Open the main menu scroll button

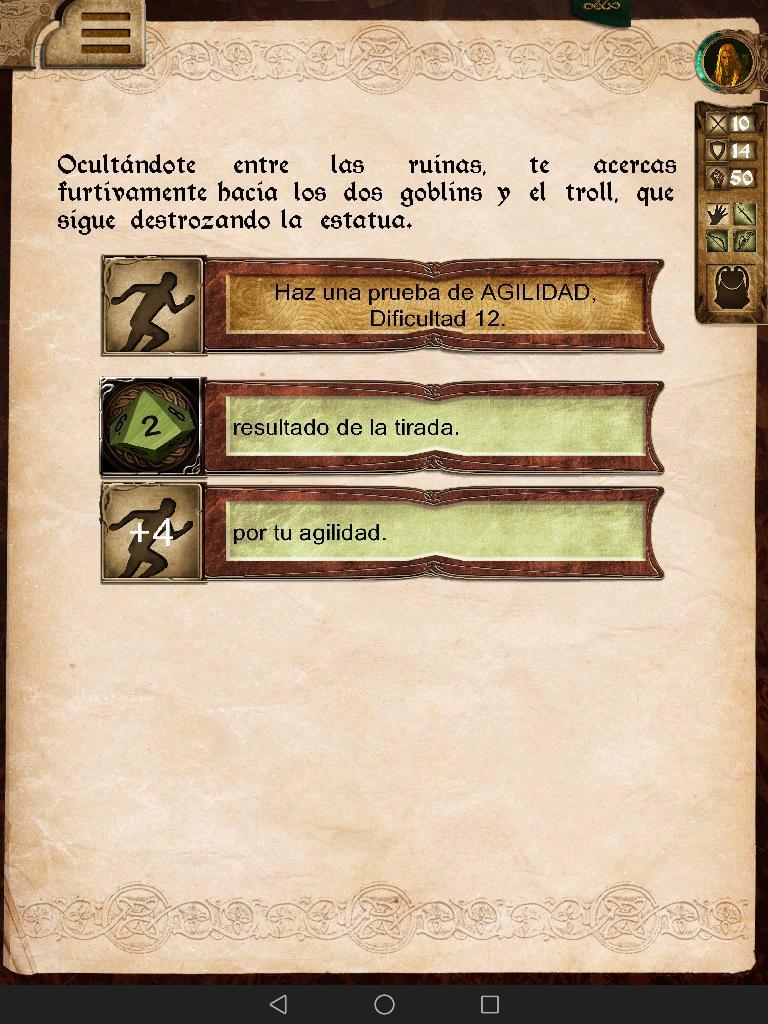point(104,33)
